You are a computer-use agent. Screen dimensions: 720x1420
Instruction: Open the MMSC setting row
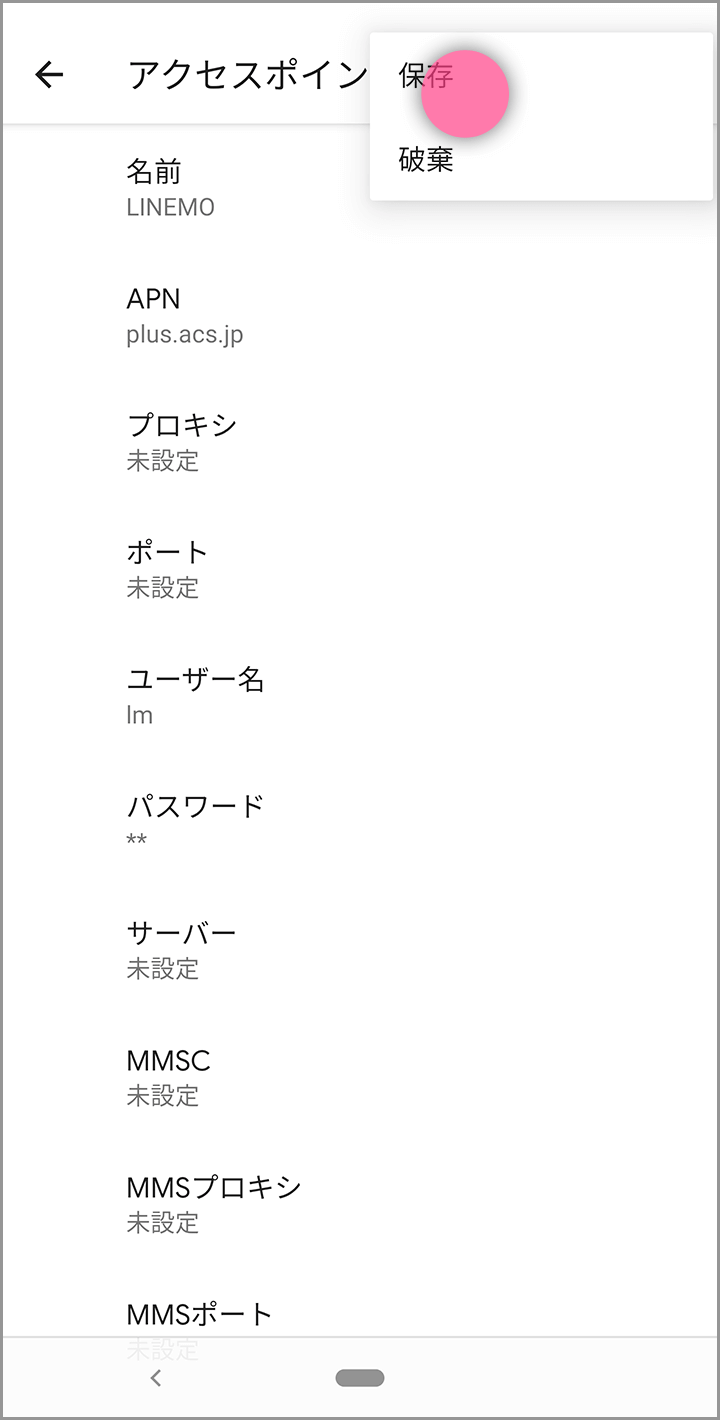pos(168,1076)
